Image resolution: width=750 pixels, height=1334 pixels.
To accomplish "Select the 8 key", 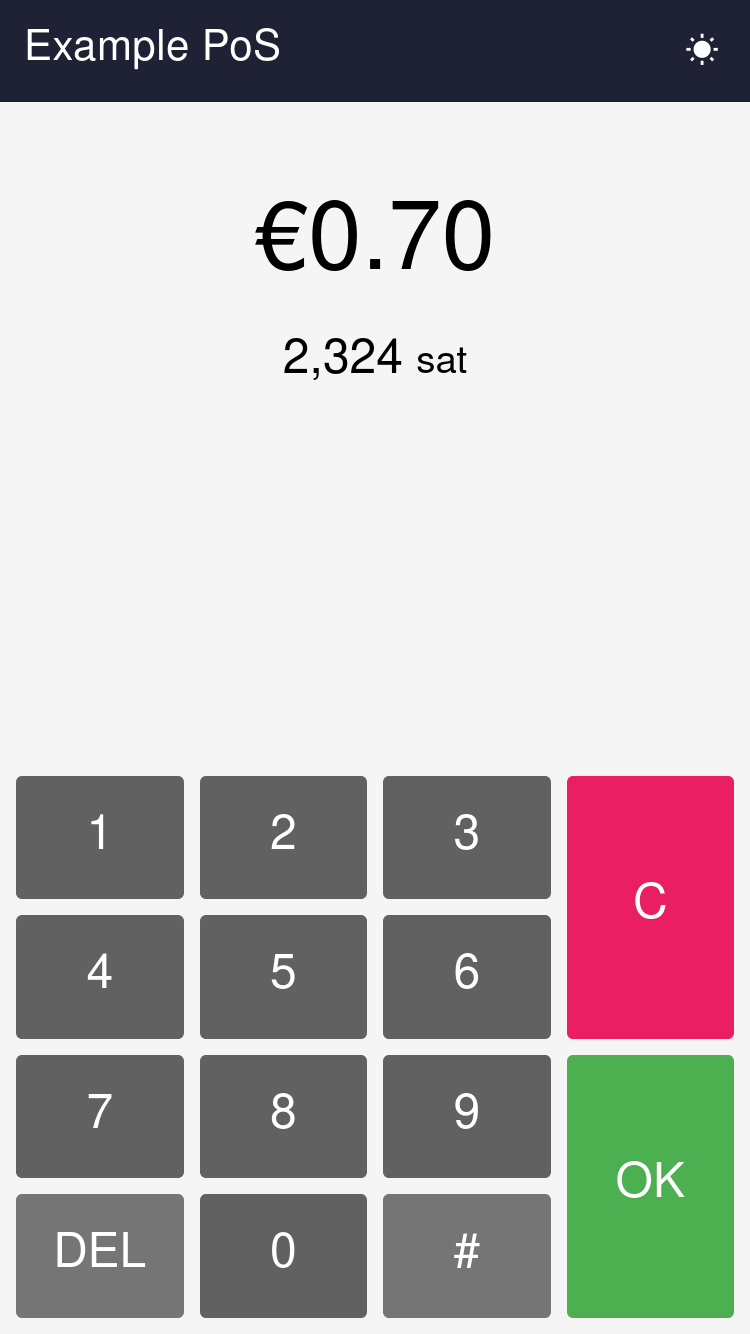I will tap(283, 1116).
